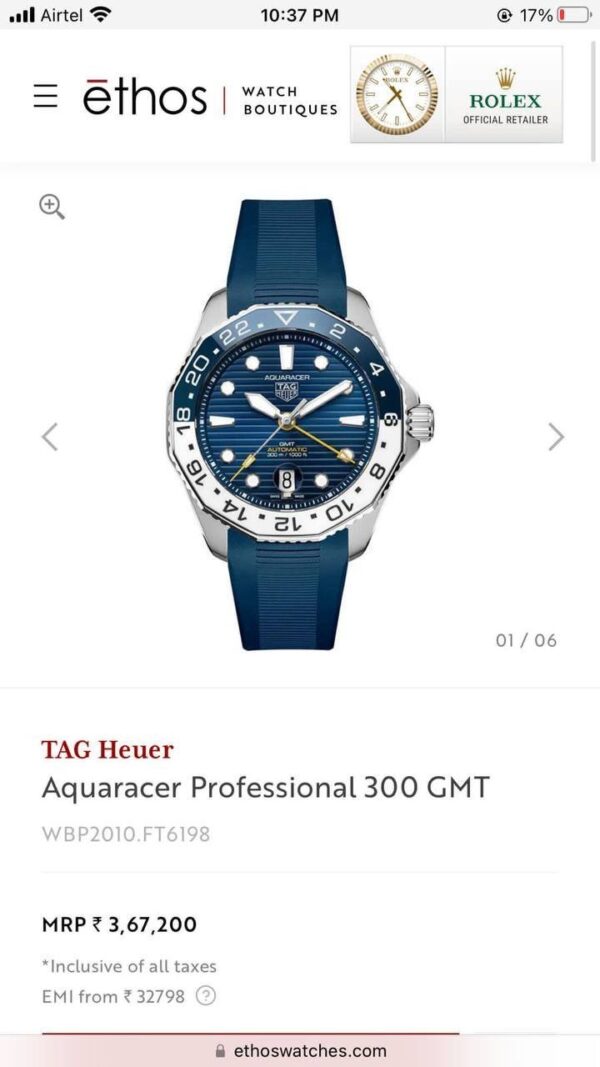The height and width of the screenshot is (1067, 600).
Task: Zoom in on the watch image
Action: tap(52, 207)
